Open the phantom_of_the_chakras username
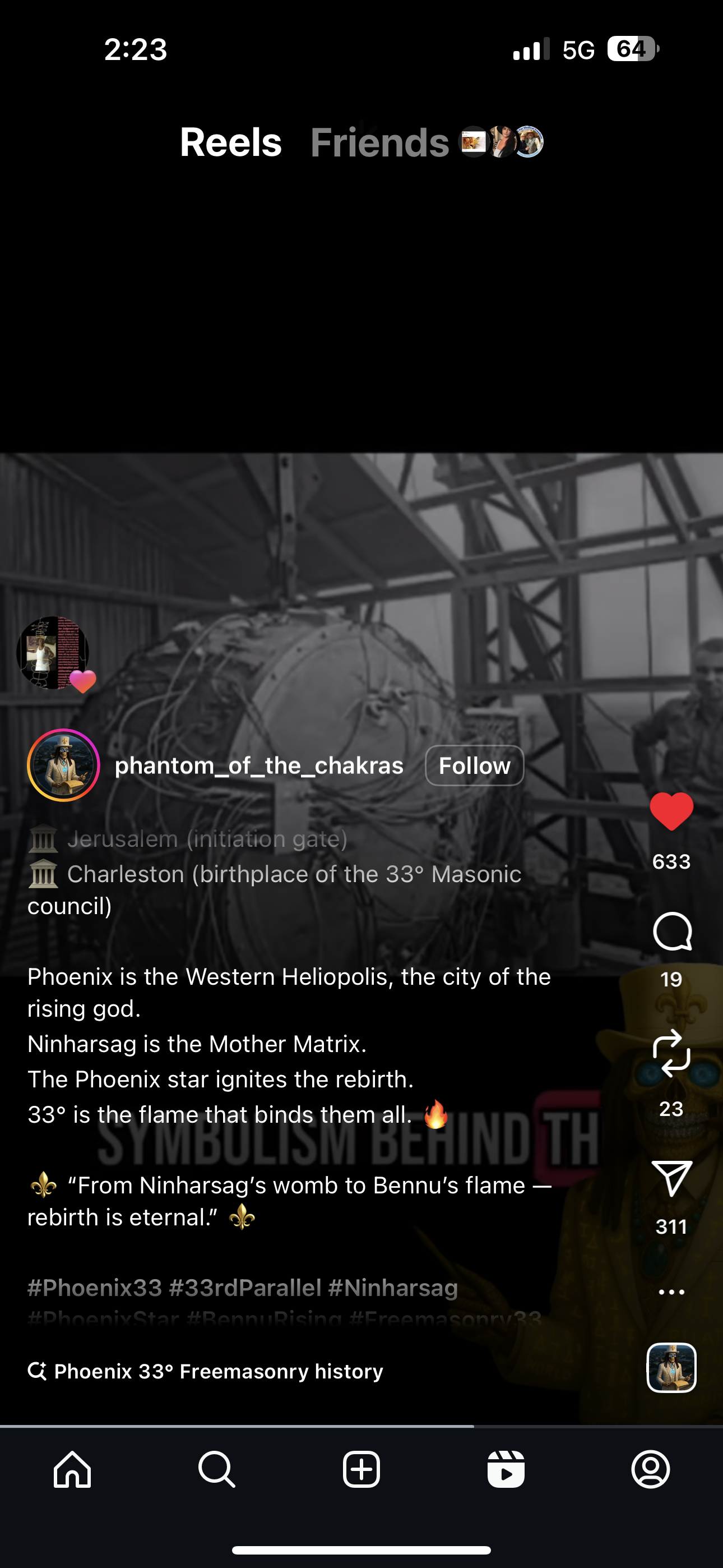Screen dimensions: 723x1568 (258, 765)
